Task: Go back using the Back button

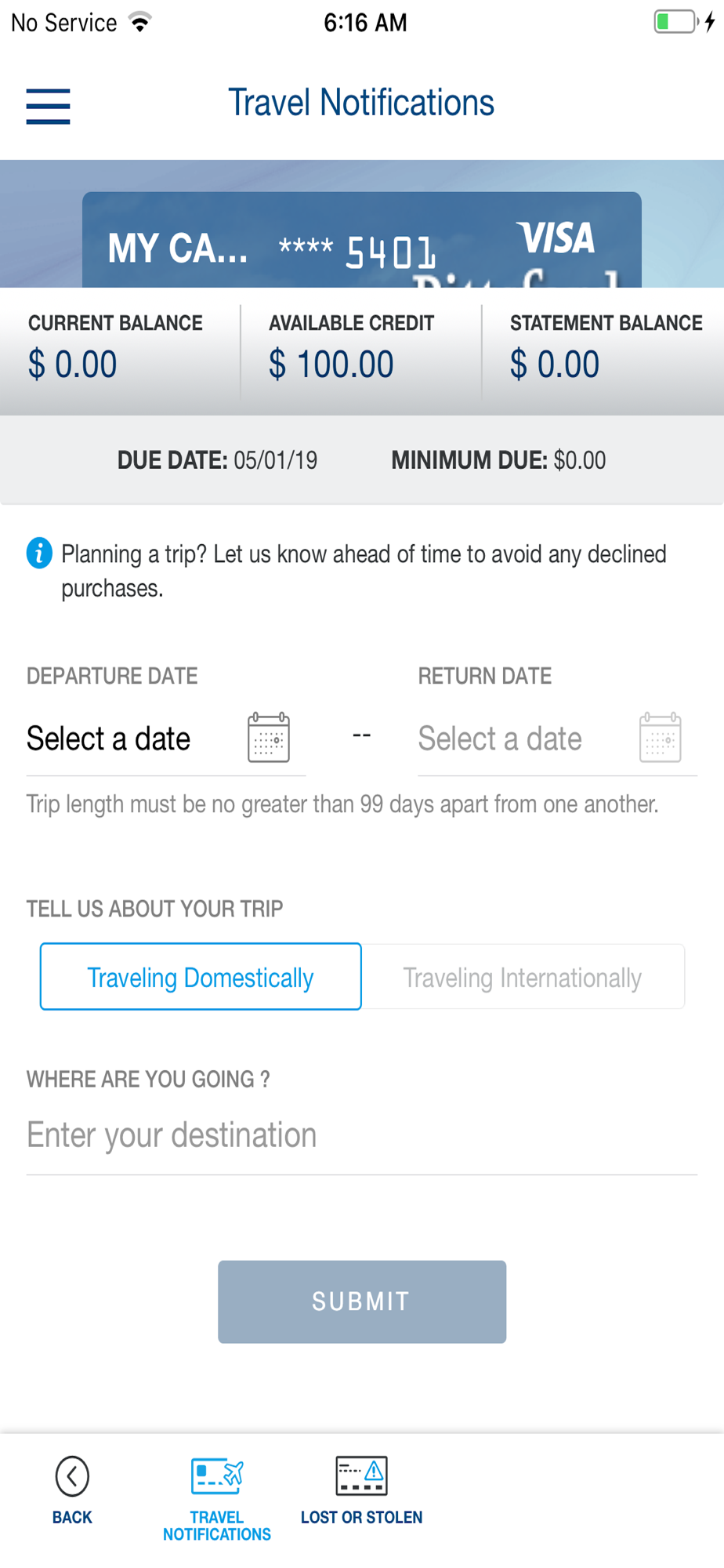Action: click(72, 1490)
